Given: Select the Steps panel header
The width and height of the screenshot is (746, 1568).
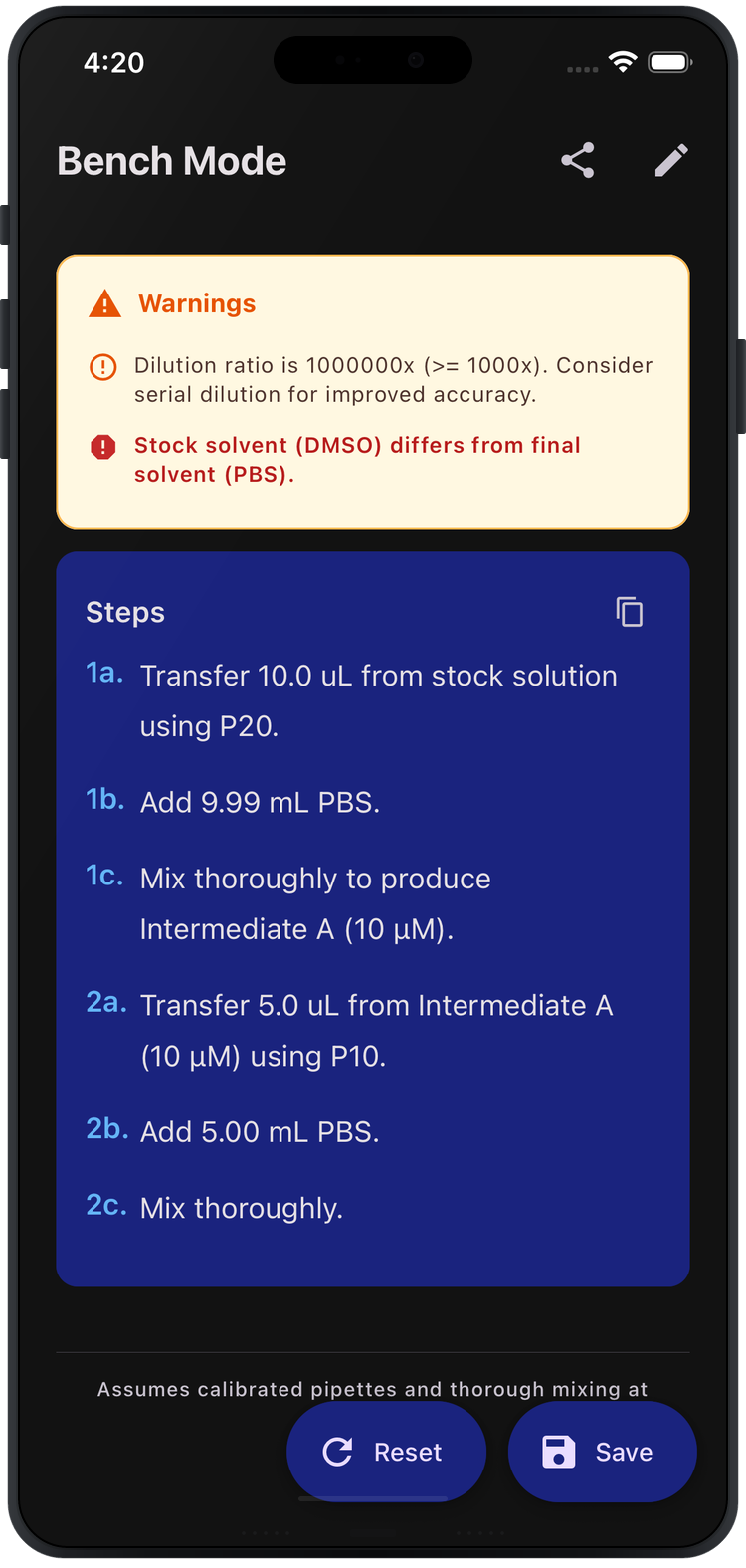Looking at the screenshot, I should (125, 613).
